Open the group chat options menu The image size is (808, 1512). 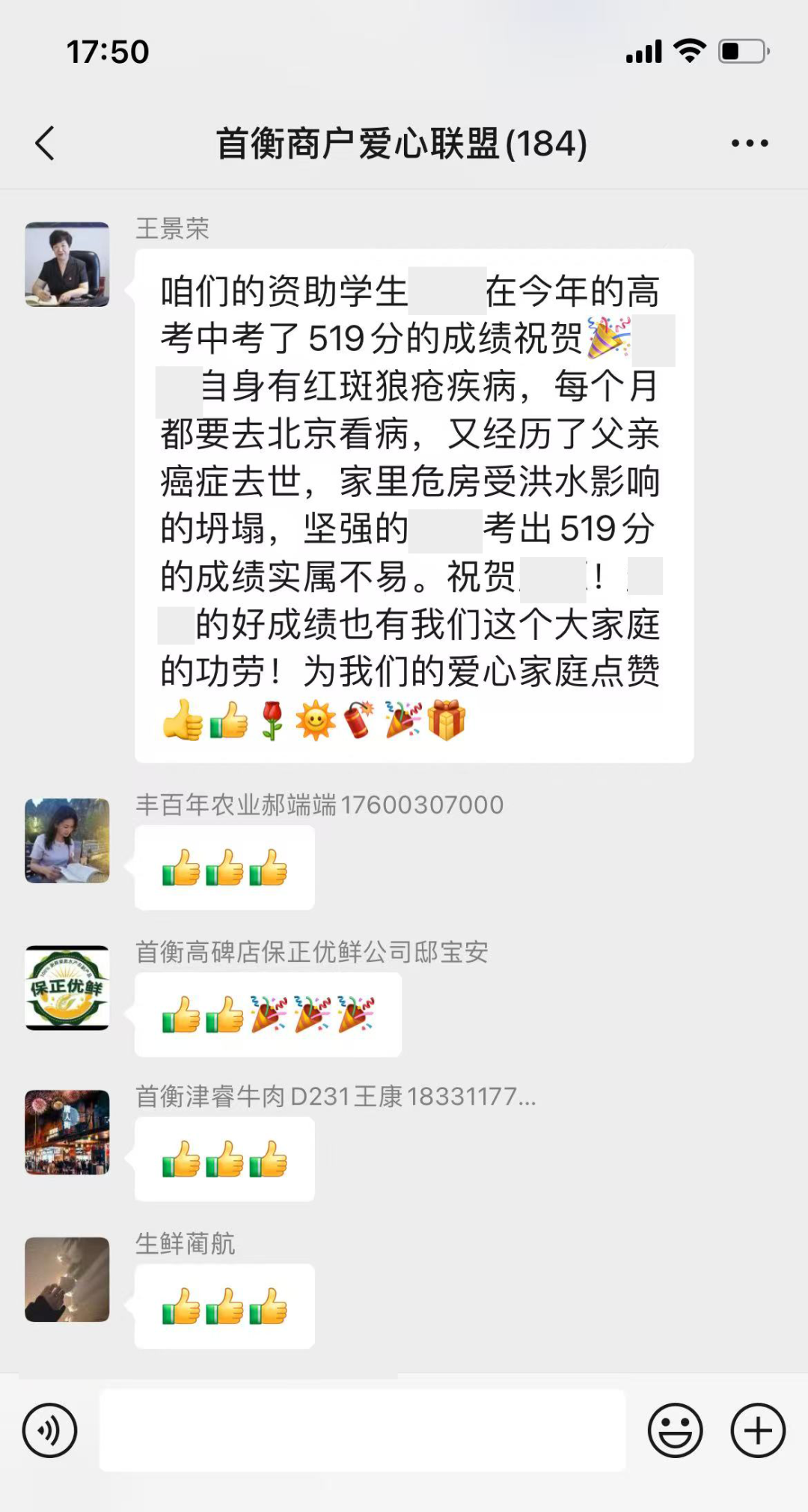[750, 143]
